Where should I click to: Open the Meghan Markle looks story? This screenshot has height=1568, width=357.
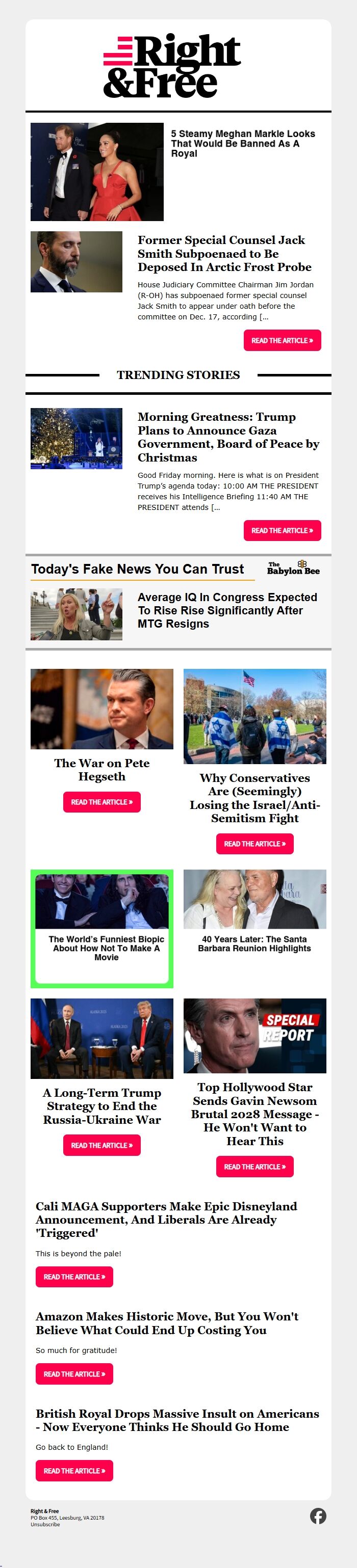242,143
